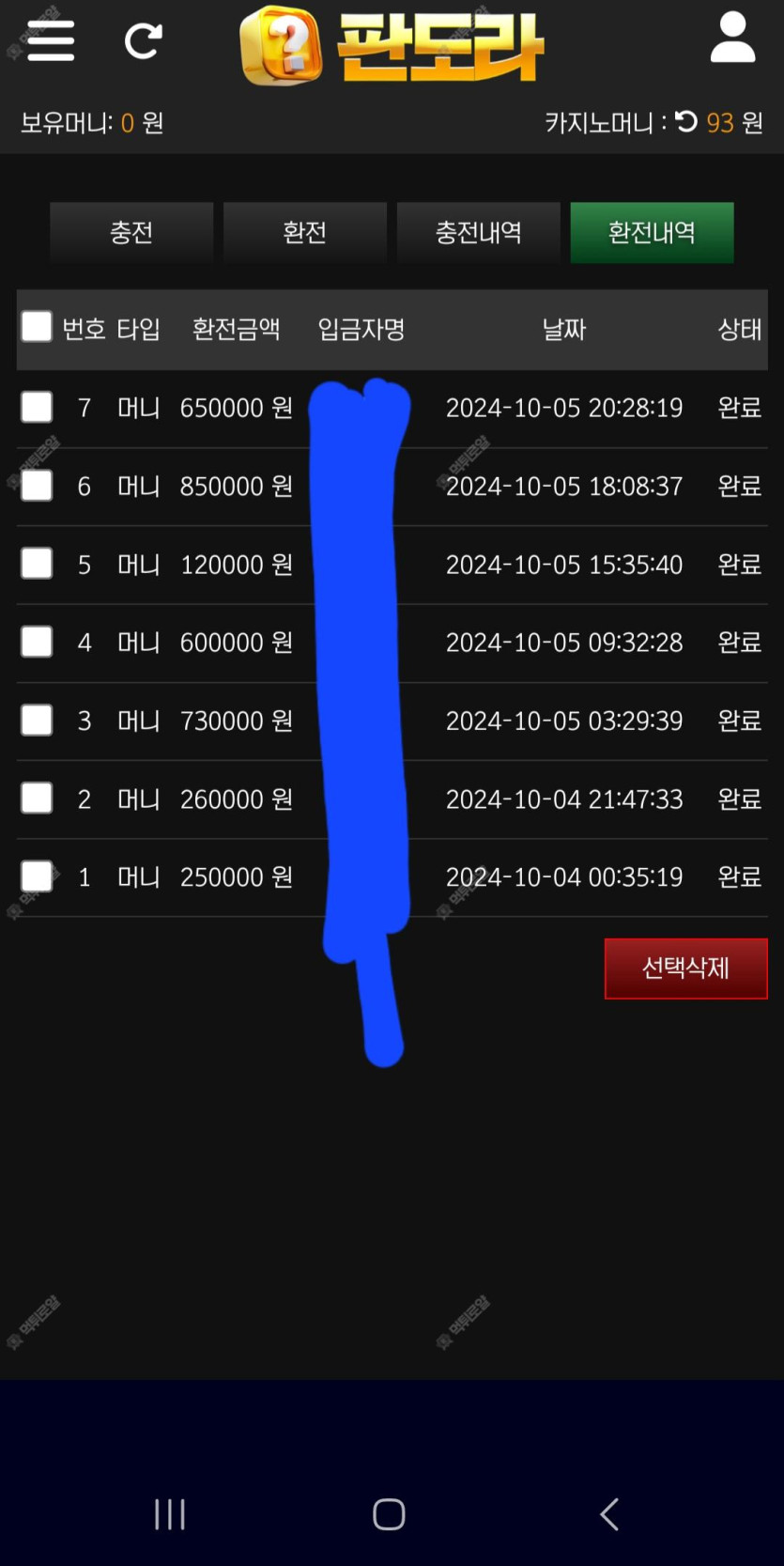Select checkbox for row 5 (120000 원)

(x=37, y=564)
